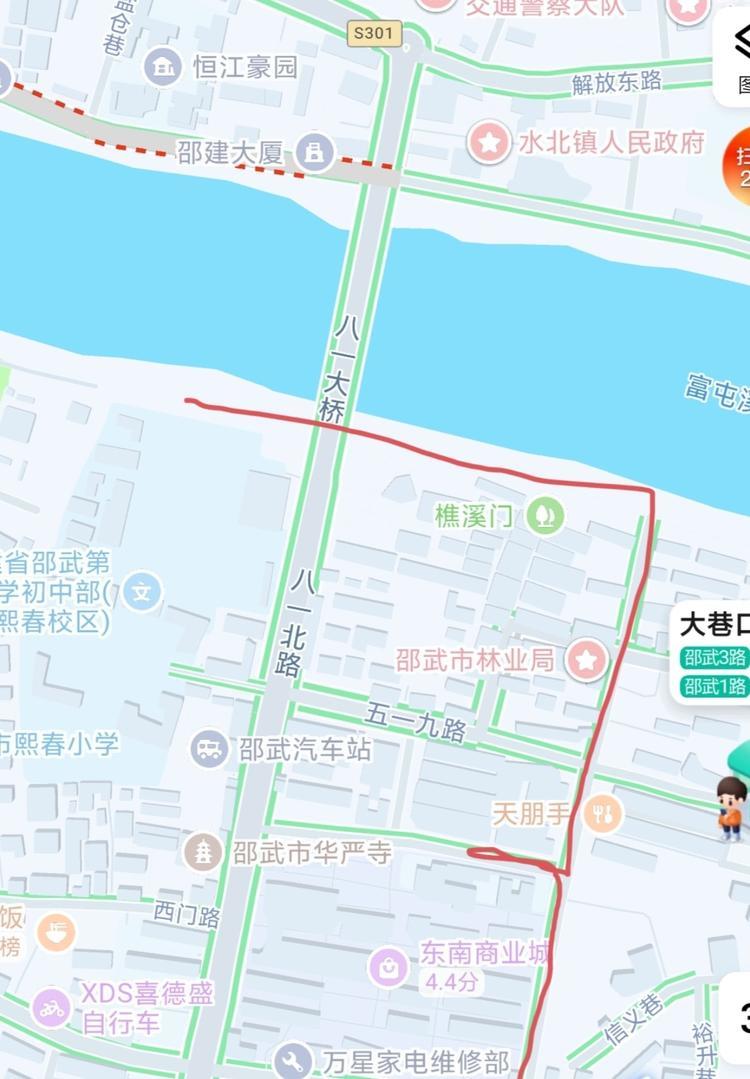Image resolution: width=750 pixels, height=1079 pixels.
Task: Tap the orange scan button
Action: coord(738,165)
